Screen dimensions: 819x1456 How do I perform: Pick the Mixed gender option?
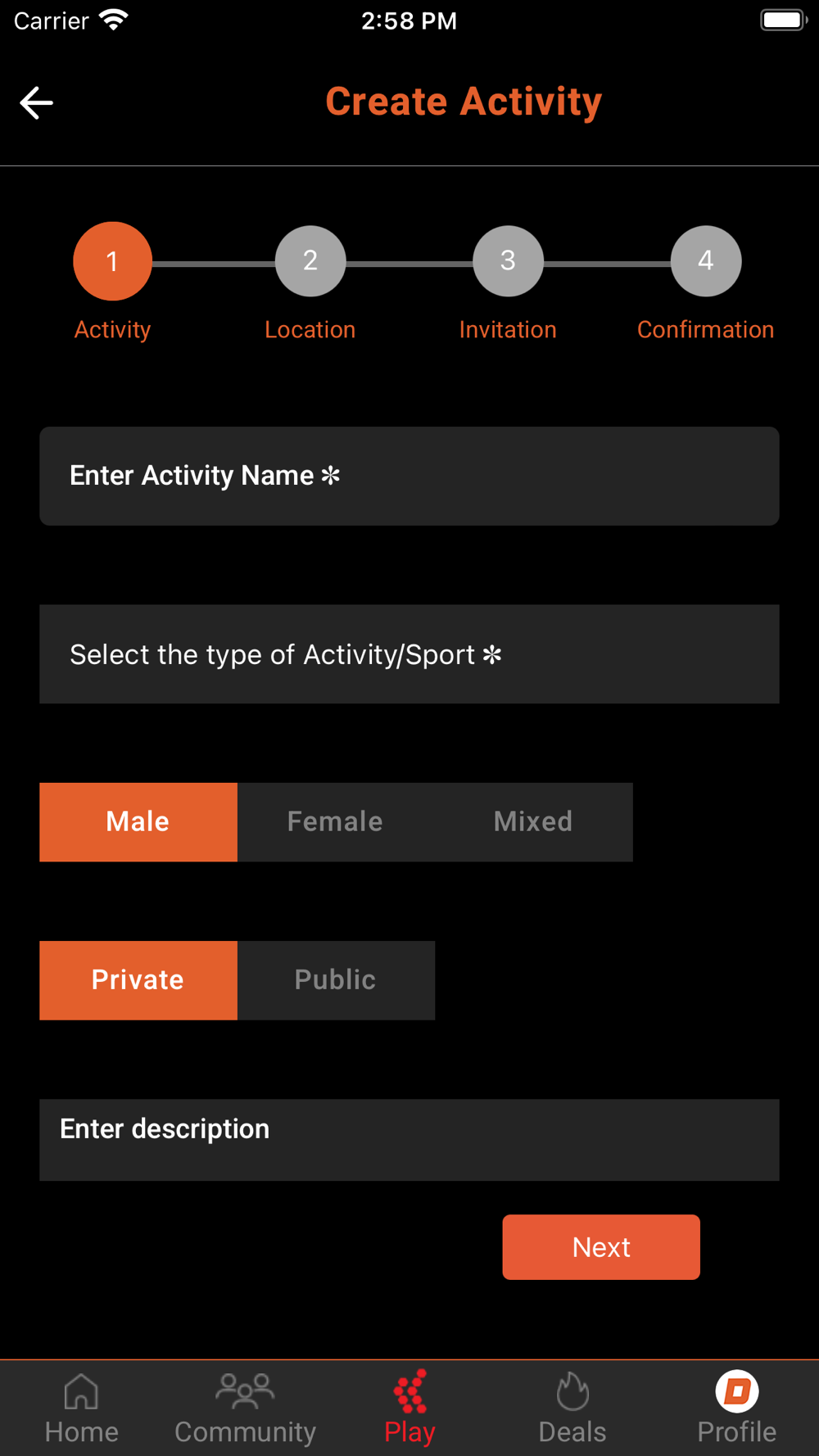(533, 822)
